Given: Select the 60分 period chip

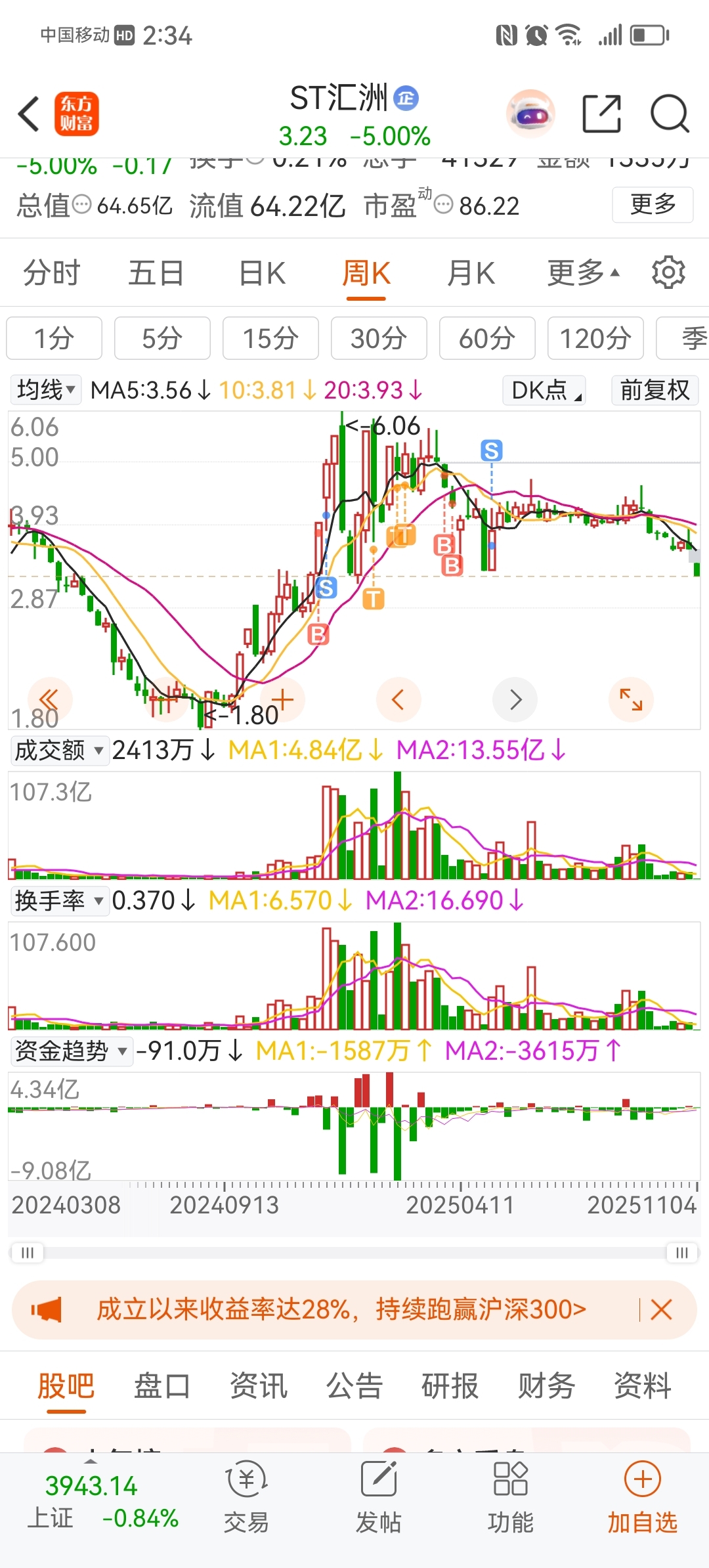Looking at the screenshot, I should point(487,339).
